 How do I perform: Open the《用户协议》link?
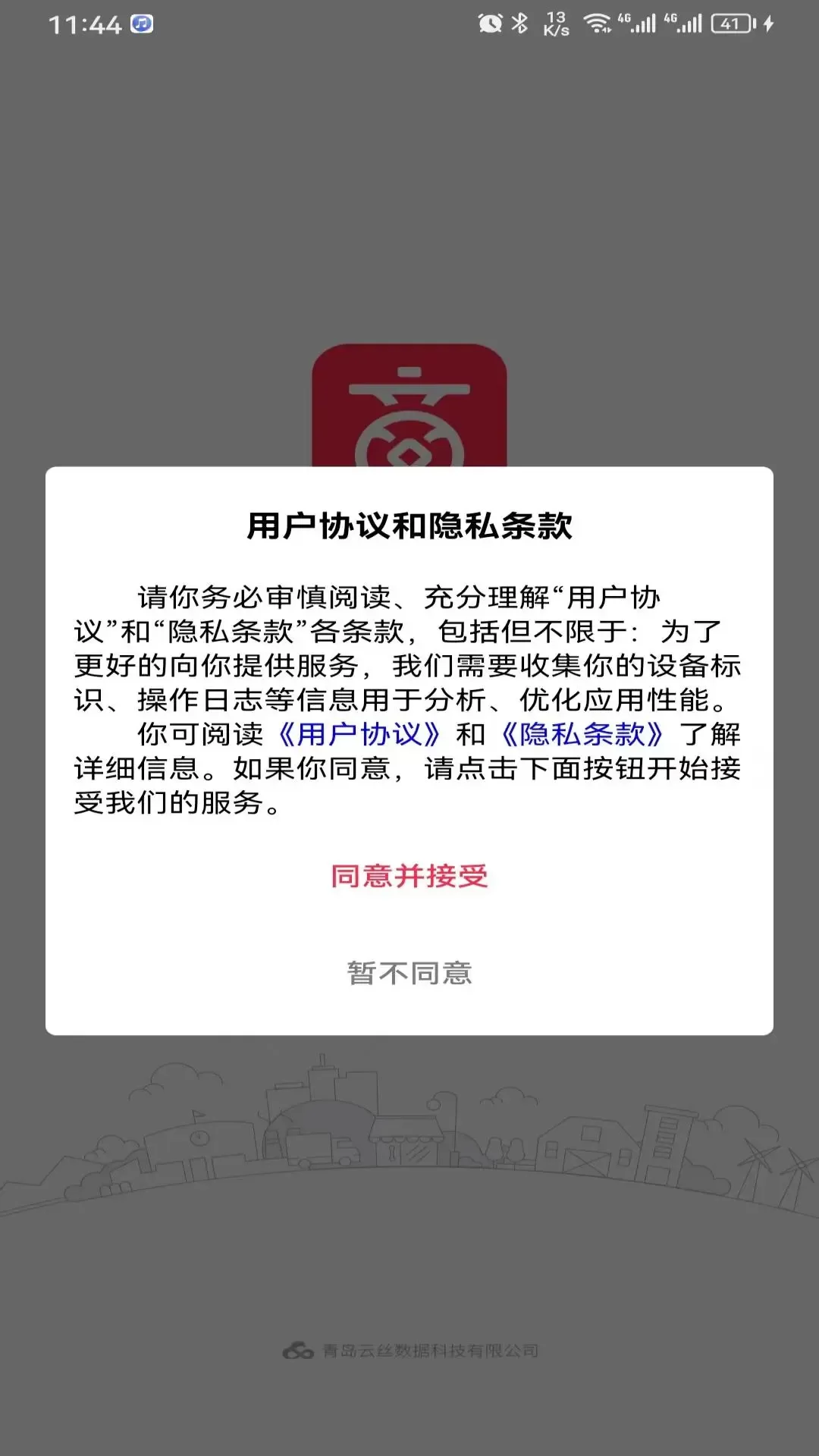[x=359, y=734]
